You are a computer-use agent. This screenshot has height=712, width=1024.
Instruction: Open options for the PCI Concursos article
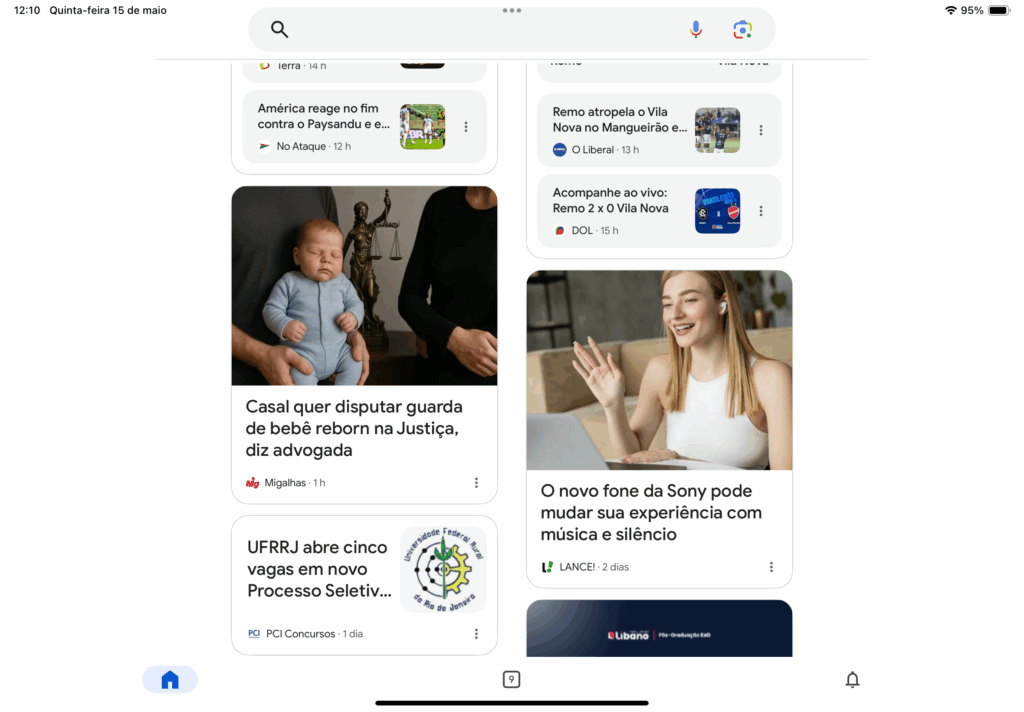[x=476, y=634]
